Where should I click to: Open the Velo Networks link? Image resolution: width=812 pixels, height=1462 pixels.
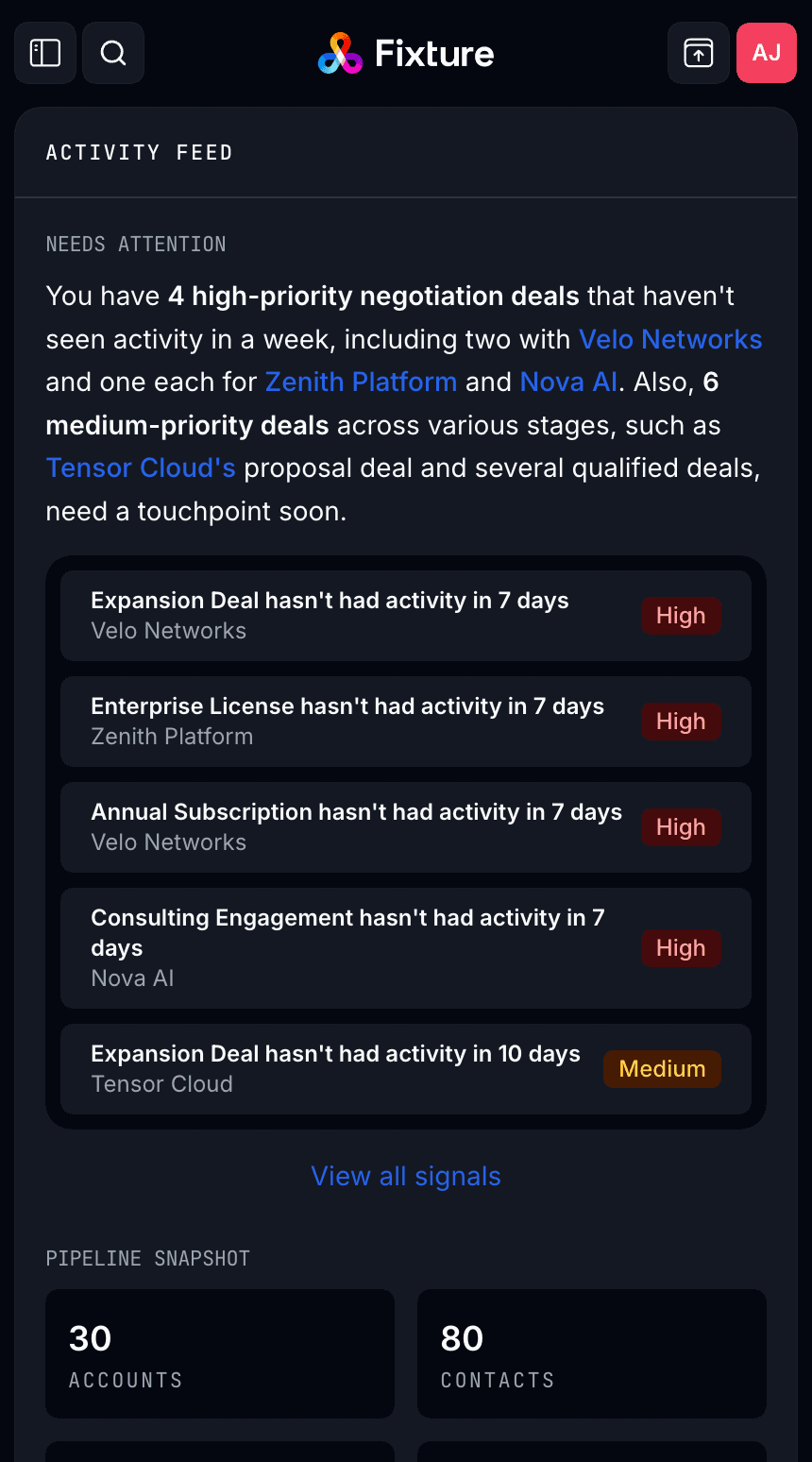click(670, 339)
